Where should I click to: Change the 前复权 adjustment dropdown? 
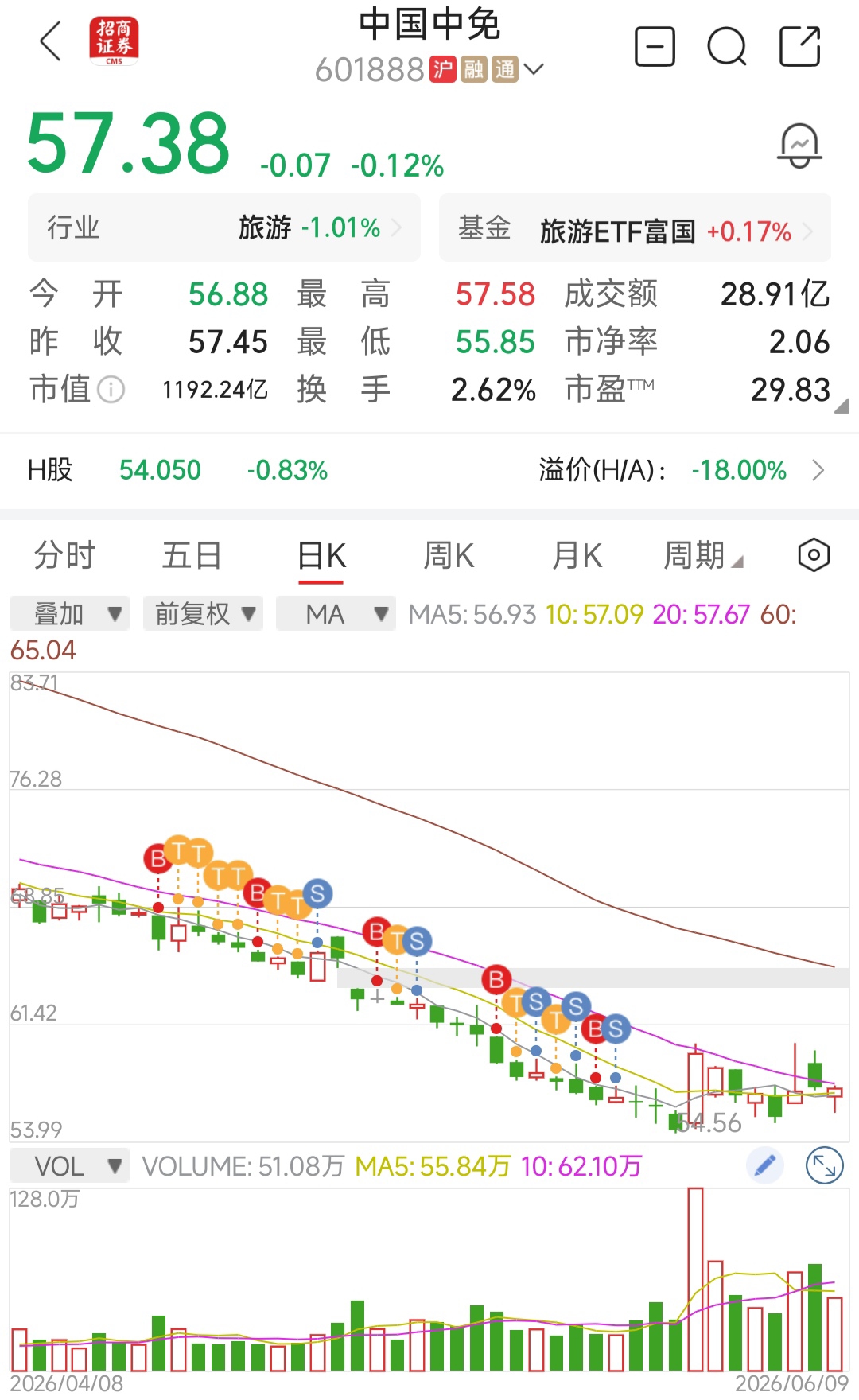(204, 613)
